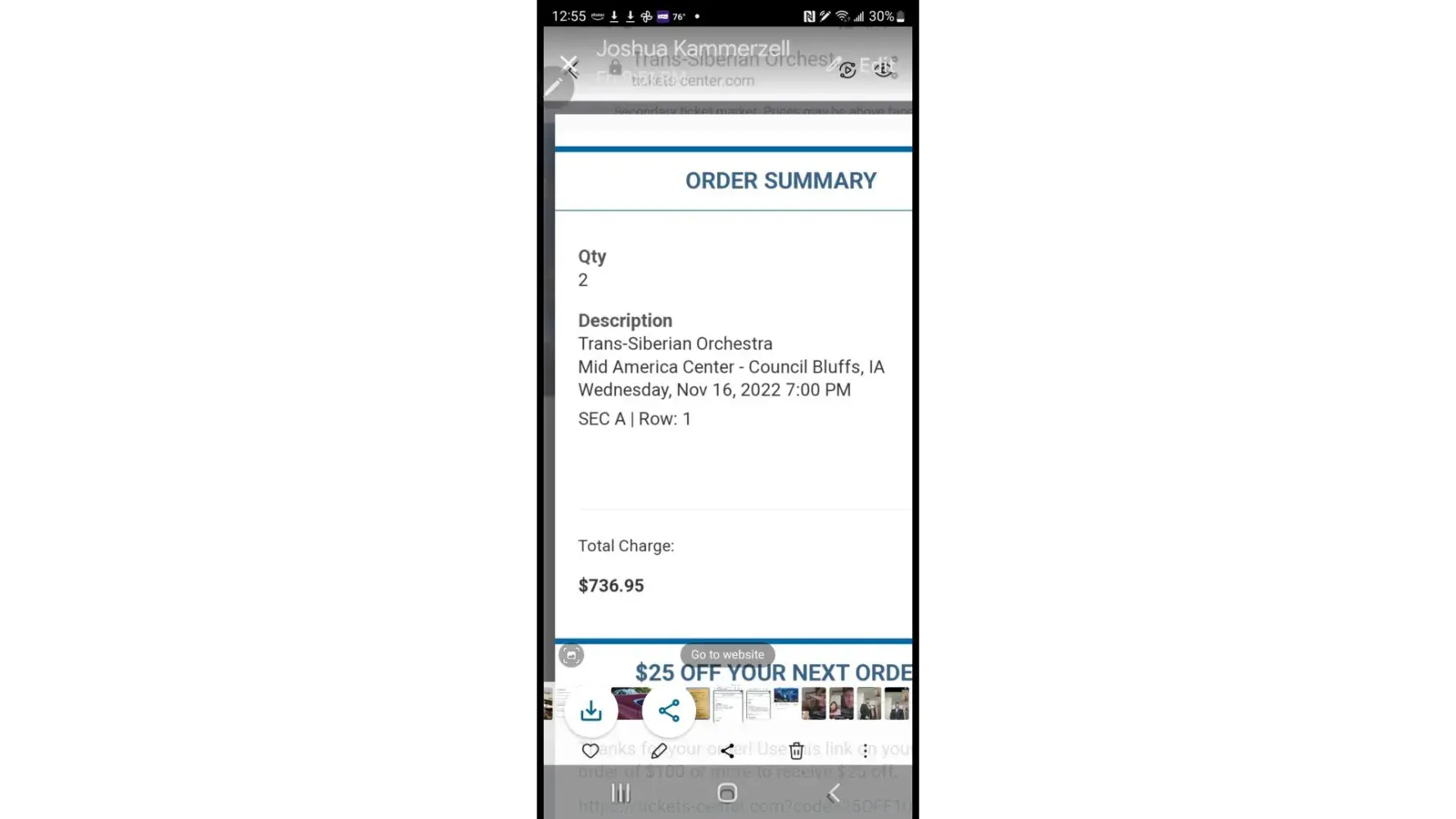
Task: Tap the Go to website chip
Action: (x=727, y=654)
